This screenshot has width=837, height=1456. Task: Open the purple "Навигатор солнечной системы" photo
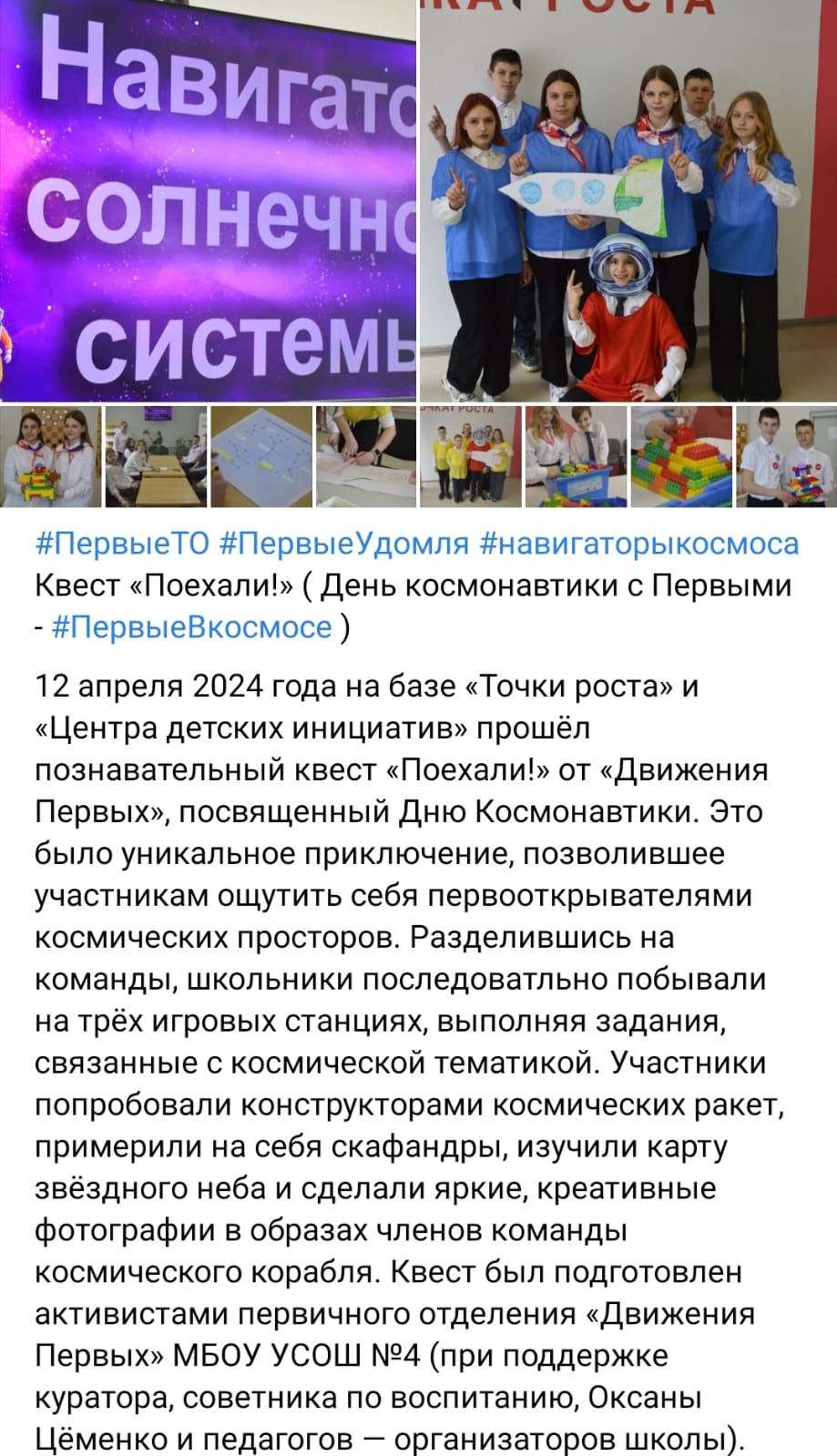pos(208,200)
